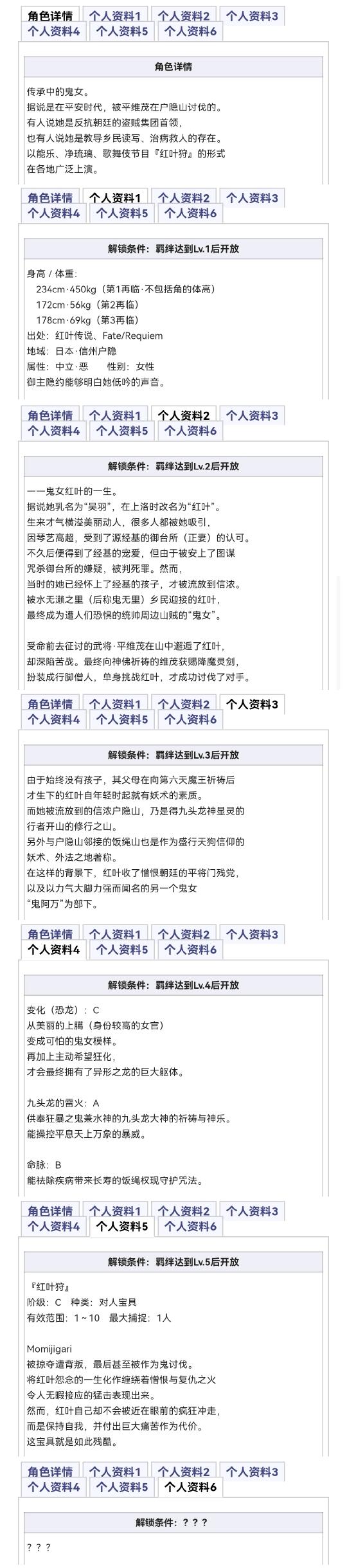Viewport: 347px width, 1568px height.
Task: Select 个人资料6 tab above the 传承中的鬼女 panel
Action: click(190, 32)
